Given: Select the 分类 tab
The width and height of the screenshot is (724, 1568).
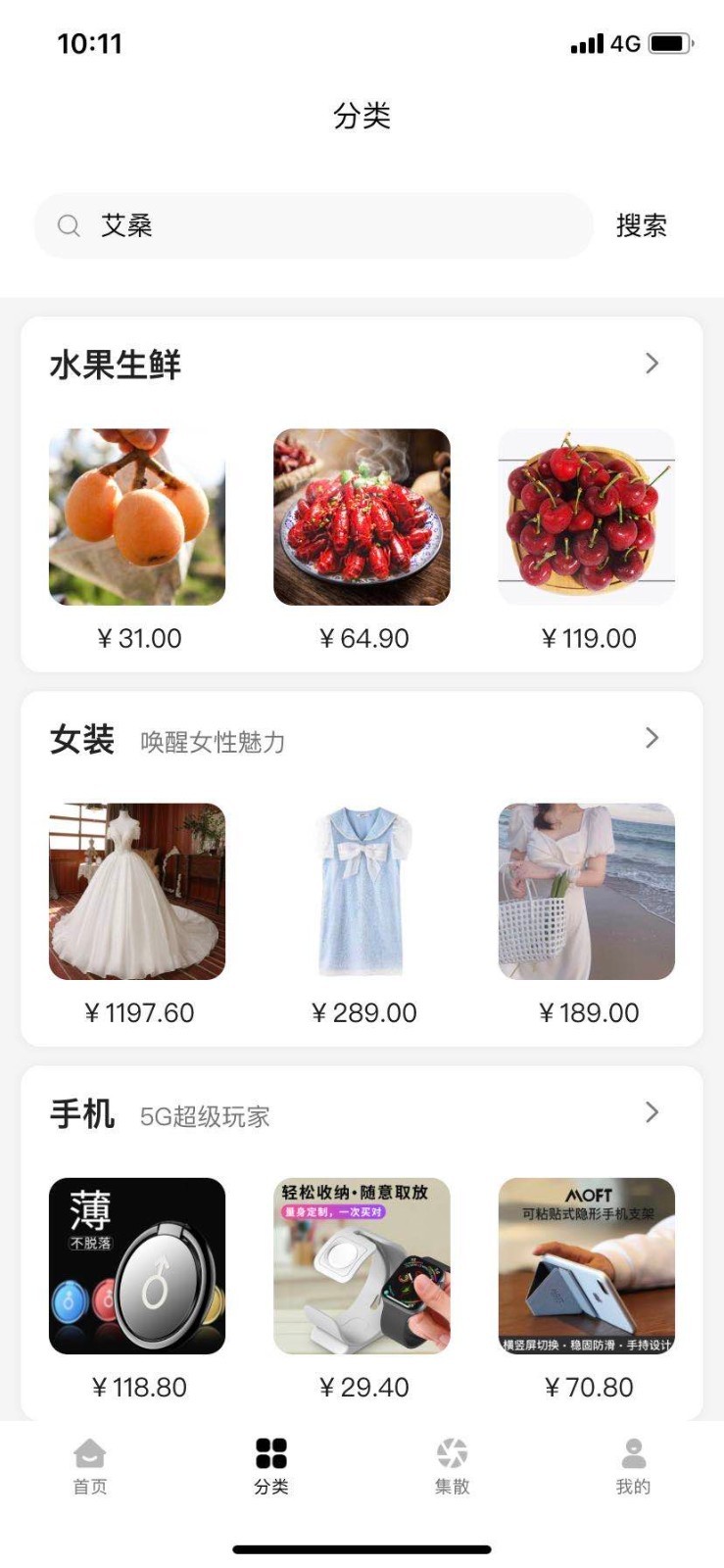Looking at the screenshot, I should [271, 1466].
